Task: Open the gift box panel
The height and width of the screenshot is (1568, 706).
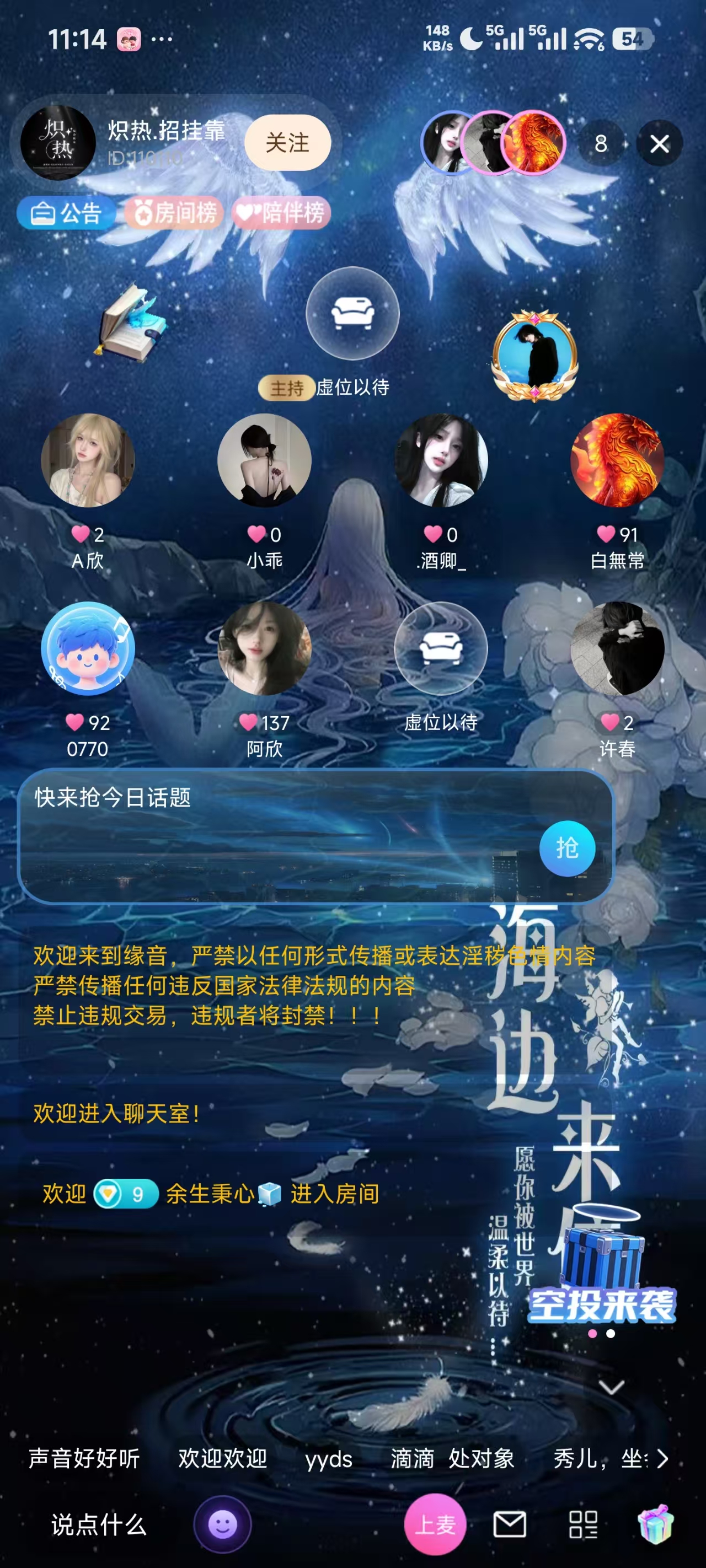Action: [x=655, y=1524]
